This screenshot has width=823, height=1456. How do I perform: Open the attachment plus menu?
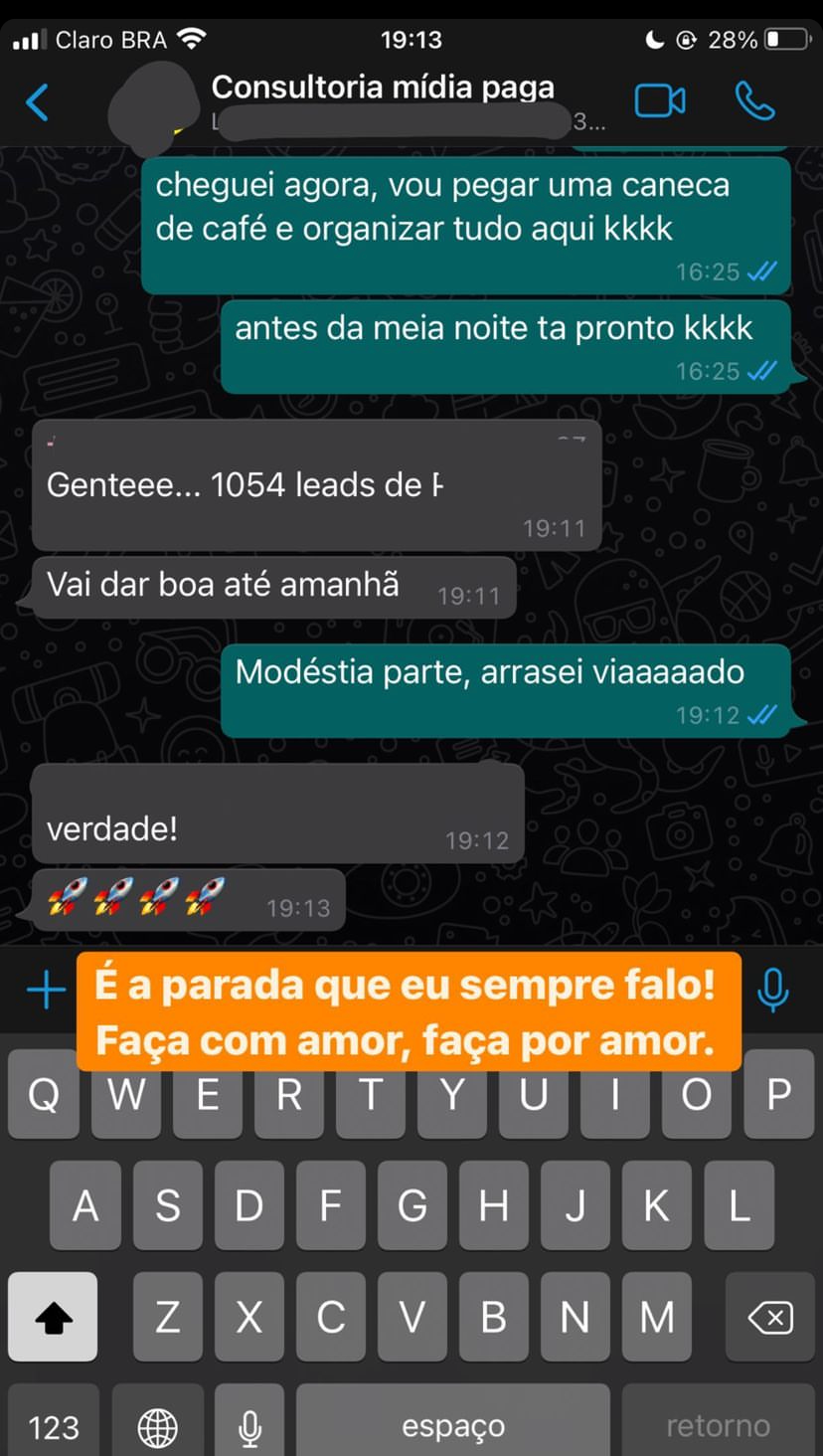pyautogui.click(x=46, y=991)
